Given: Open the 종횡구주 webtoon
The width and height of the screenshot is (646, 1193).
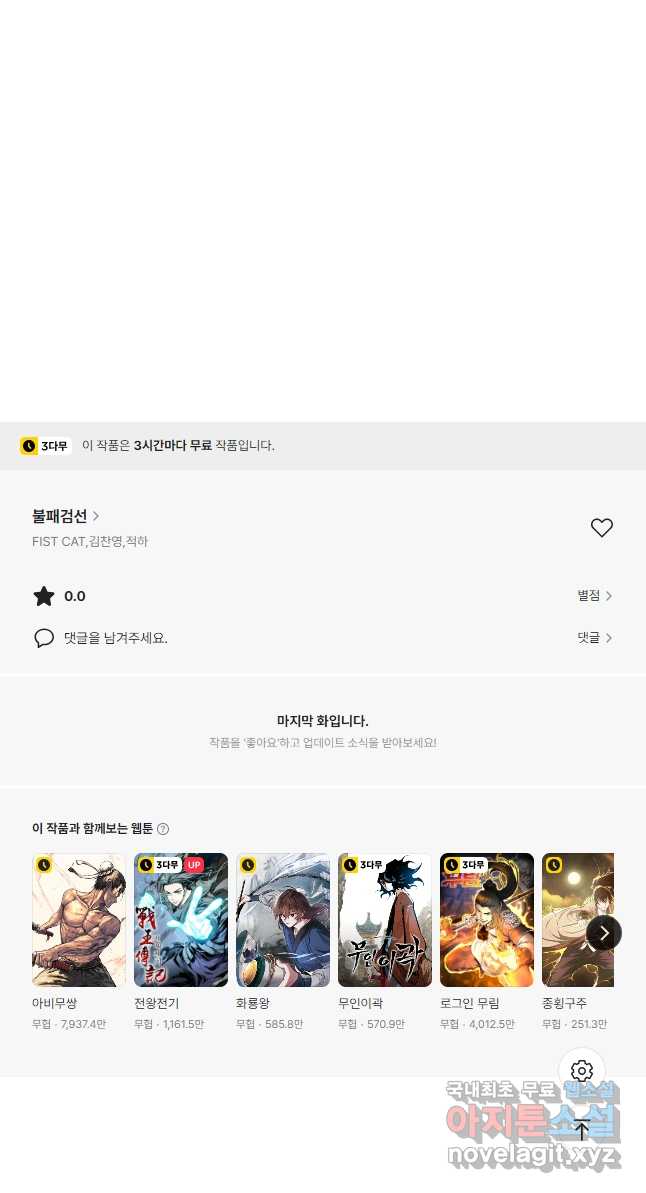Looking at the screenshot, I should coord(576,920).
